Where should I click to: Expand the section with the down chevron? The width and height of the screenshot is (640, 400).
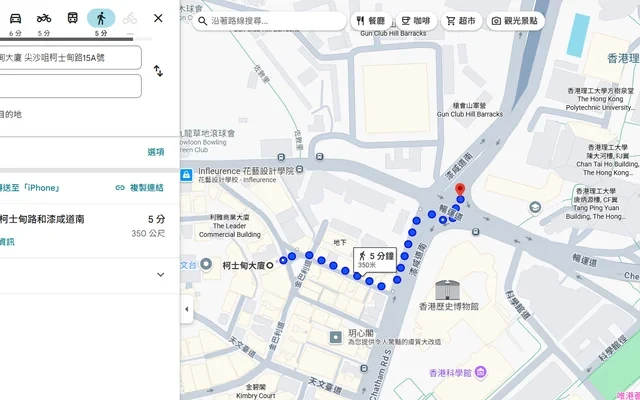point(160,274)
